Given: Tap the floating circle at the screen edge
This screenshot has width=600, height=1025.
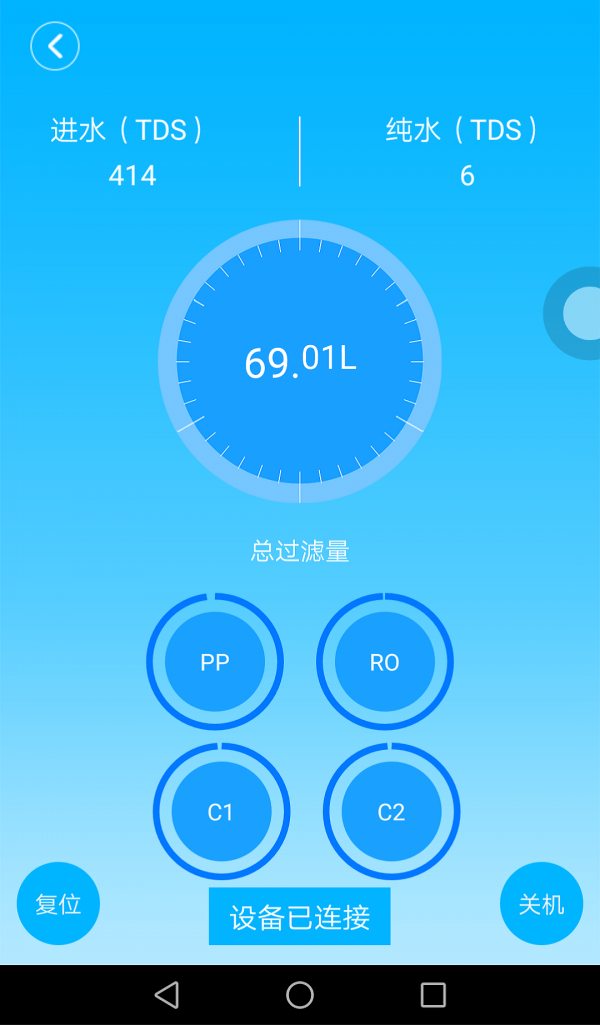Looking at the screenshot, I should pos(580,314).
